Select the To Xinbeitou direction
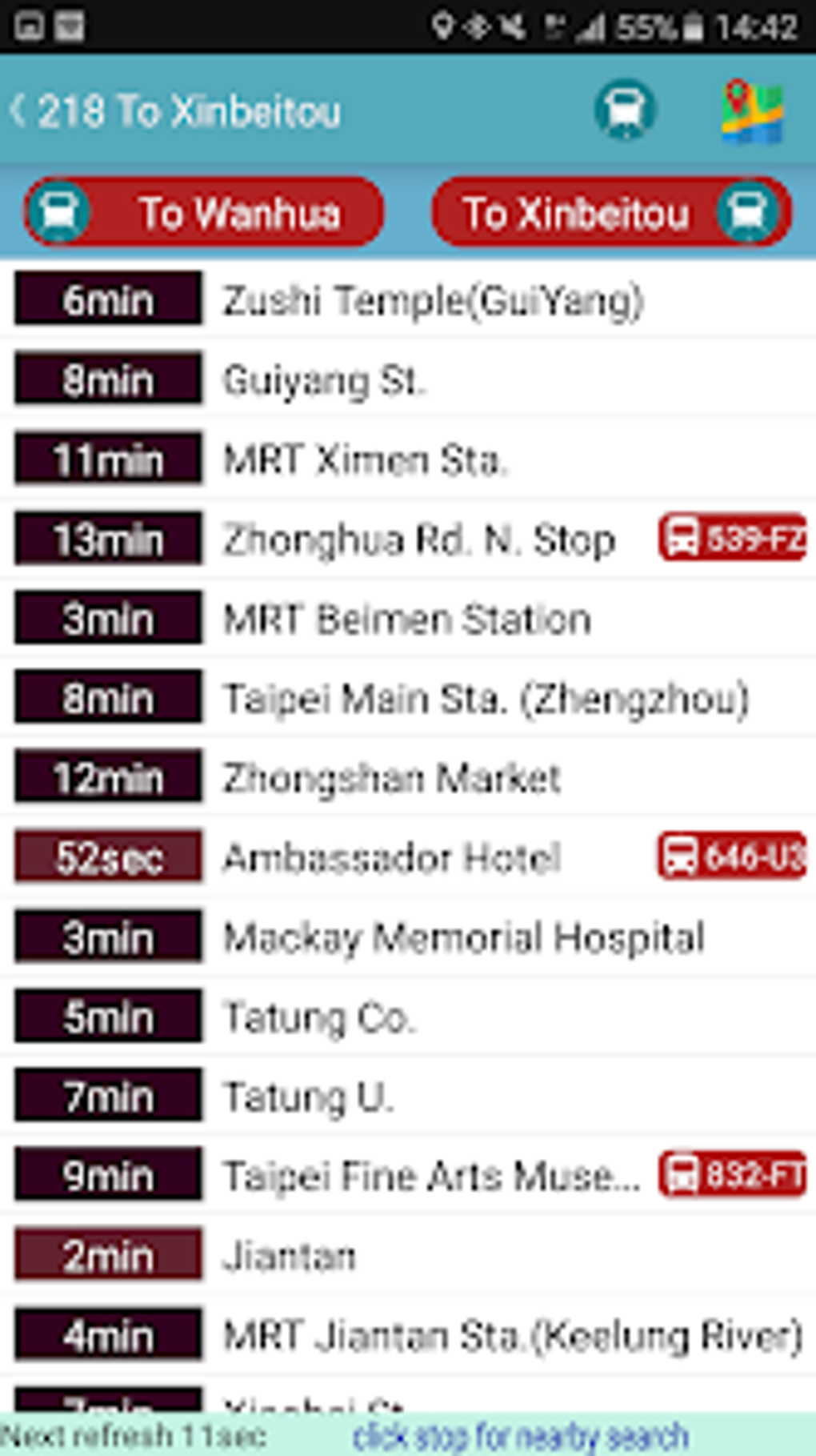816x1456 pixels. click(x=611, y=213)
